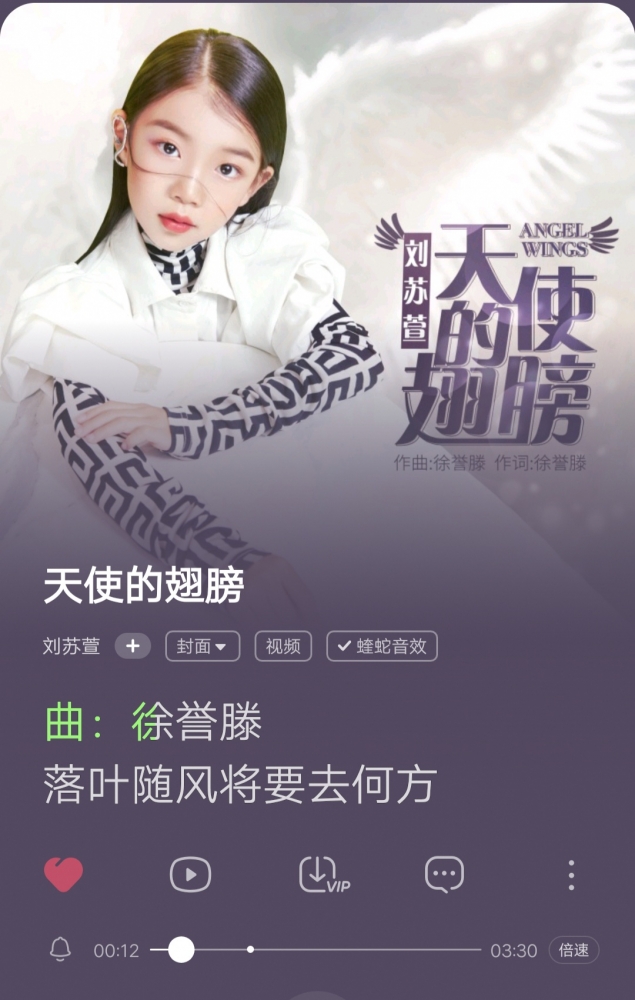This screenshot has width=635, height=1000.
Task: Open the three-dot more options menu
Action: (571, 875)
